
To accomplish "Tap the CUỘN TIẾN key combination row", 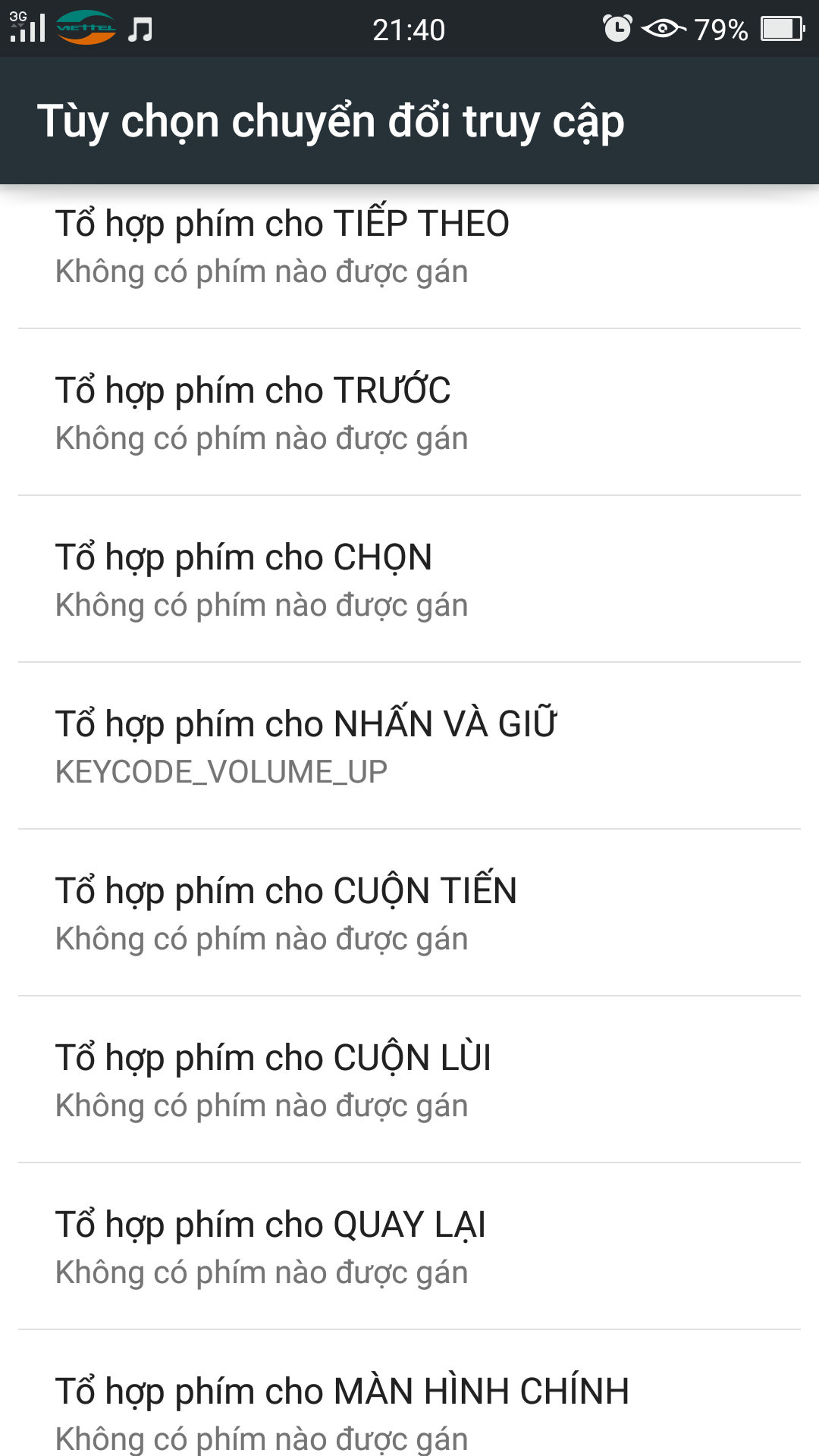I will pyautogui.click(x=409, y=914).
